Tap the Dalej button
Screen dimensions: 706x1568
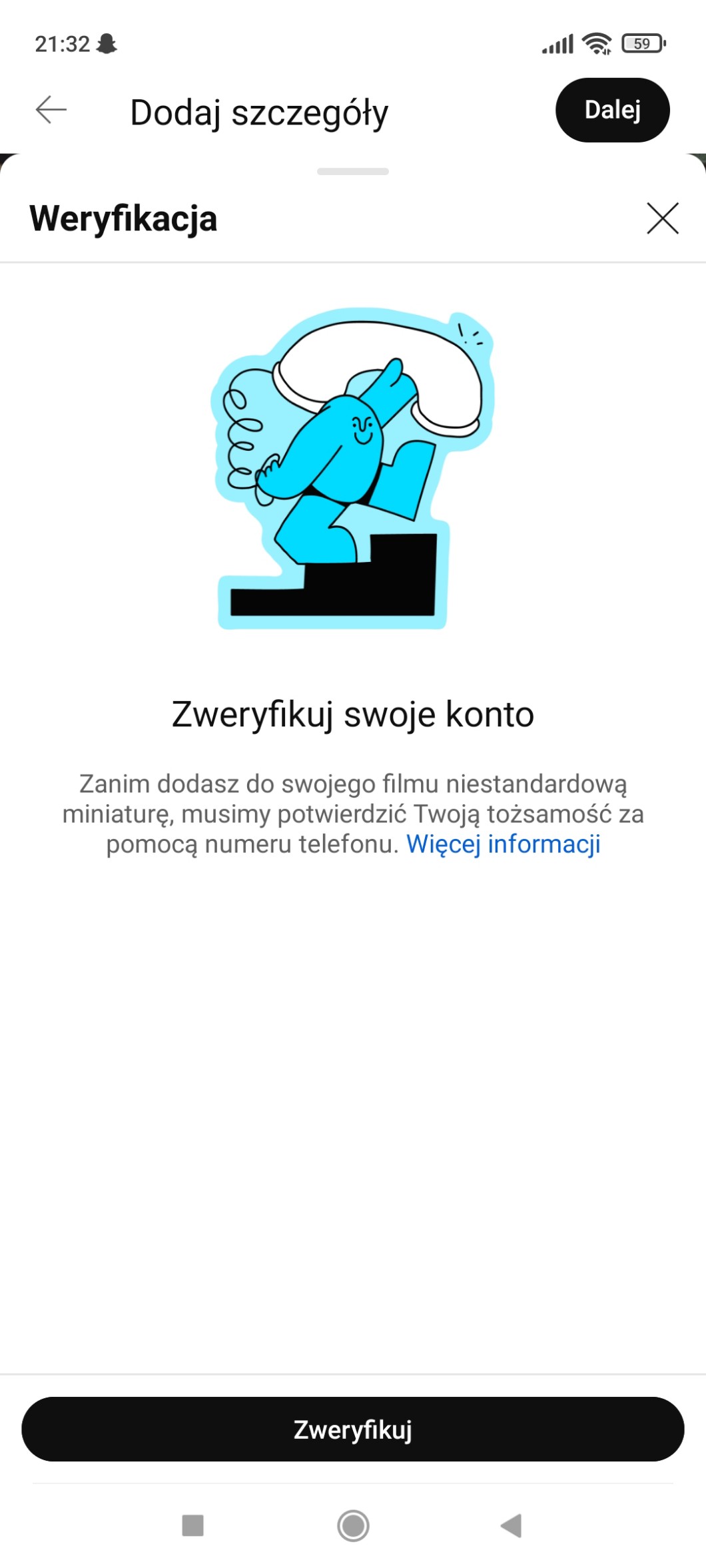pos(612,110)
